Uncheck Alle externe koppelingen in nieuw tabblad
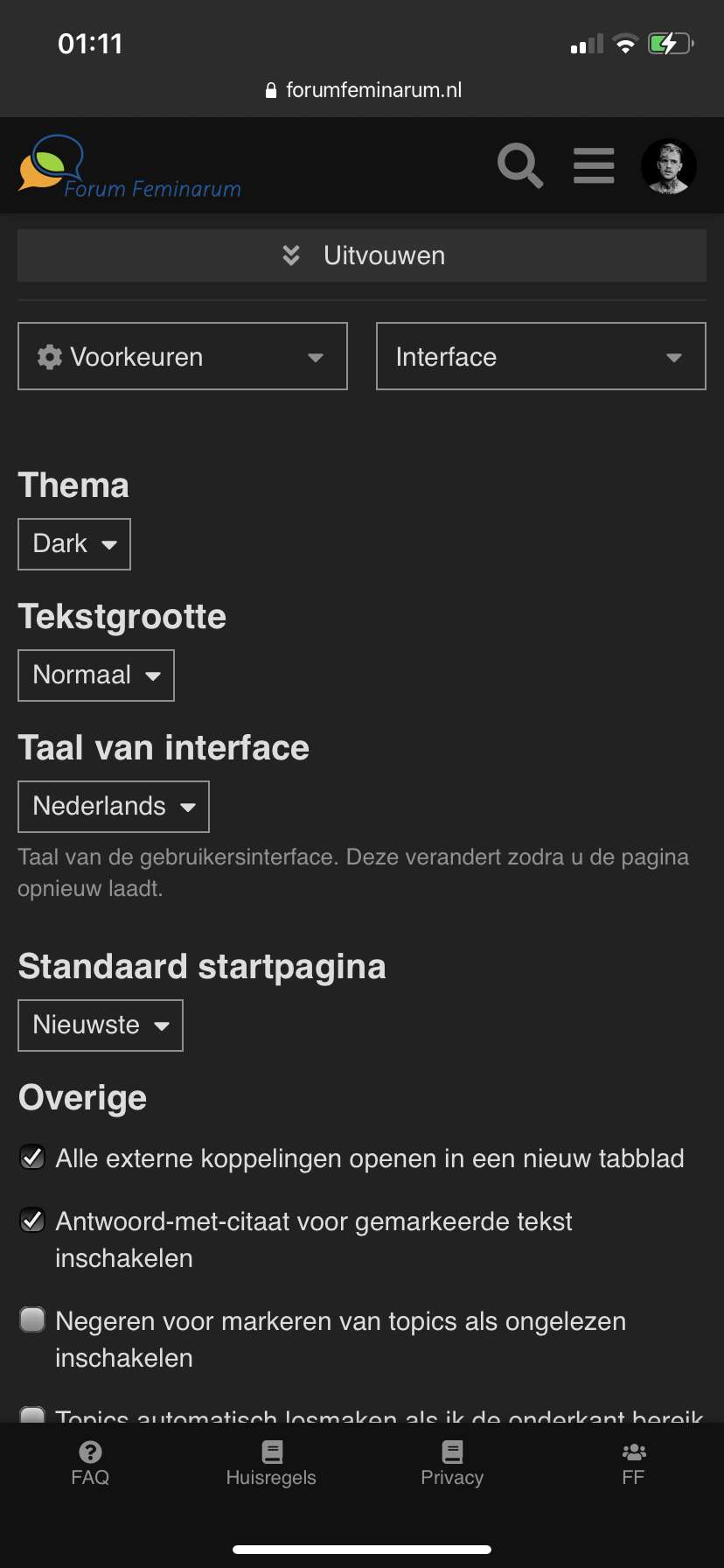Image resolution: width=724 pixels, height=1568 pixels. point(32,1158)
